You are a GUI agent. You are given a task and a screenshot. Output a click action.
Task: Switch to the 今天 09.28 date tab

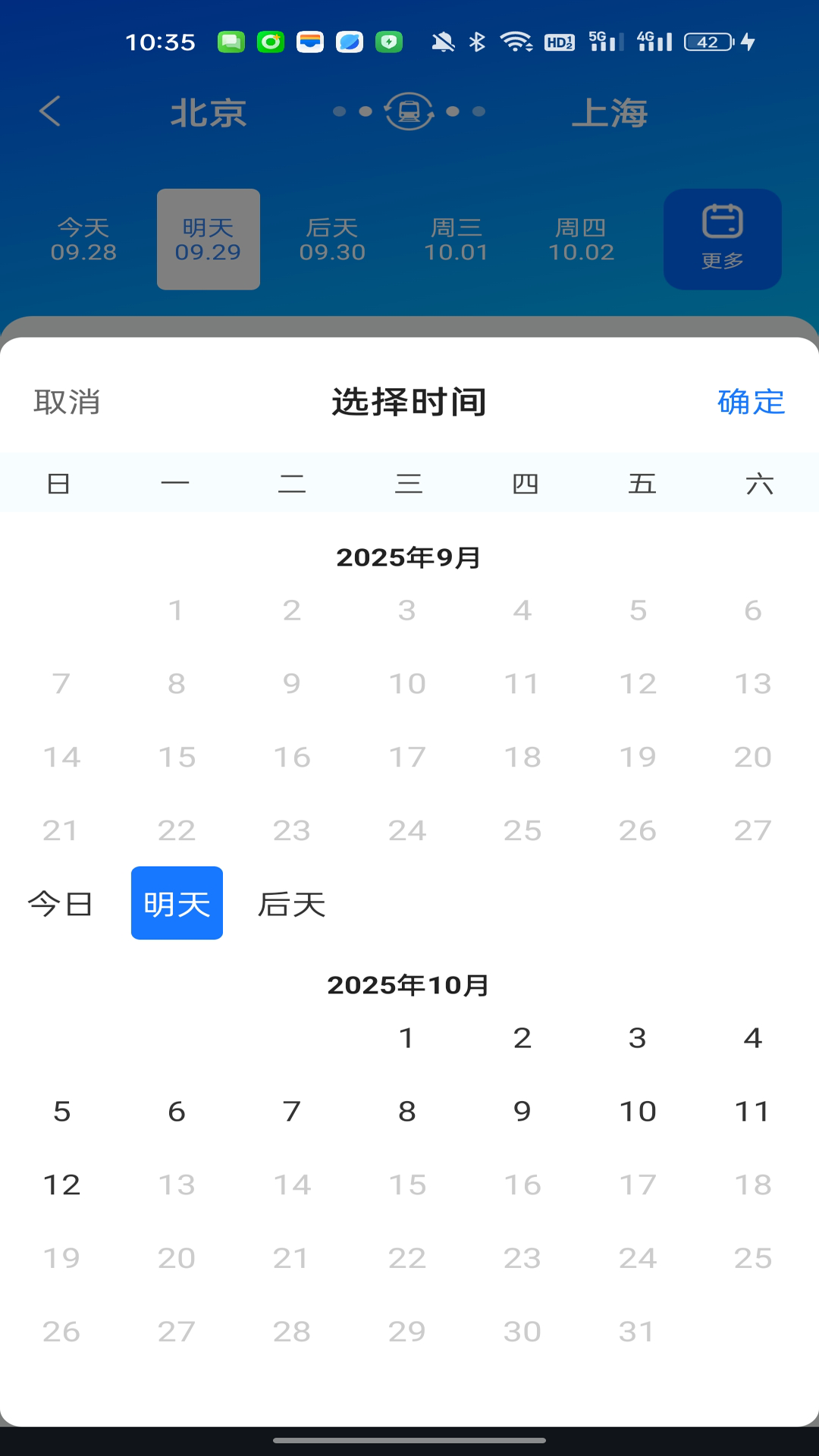coord(83,239)
